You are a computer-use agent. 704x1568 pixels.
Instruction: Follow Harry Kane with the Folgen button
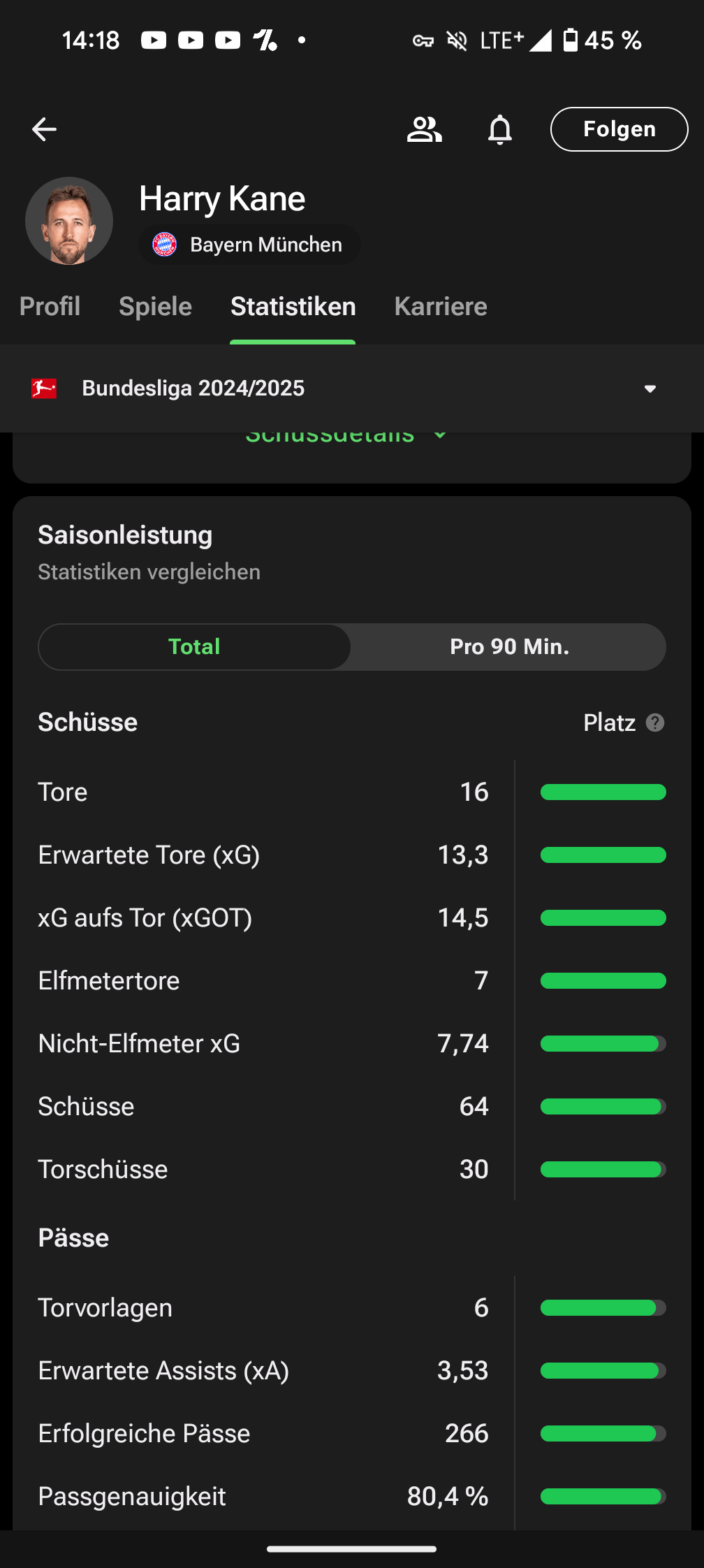click(x=619, y=129)
